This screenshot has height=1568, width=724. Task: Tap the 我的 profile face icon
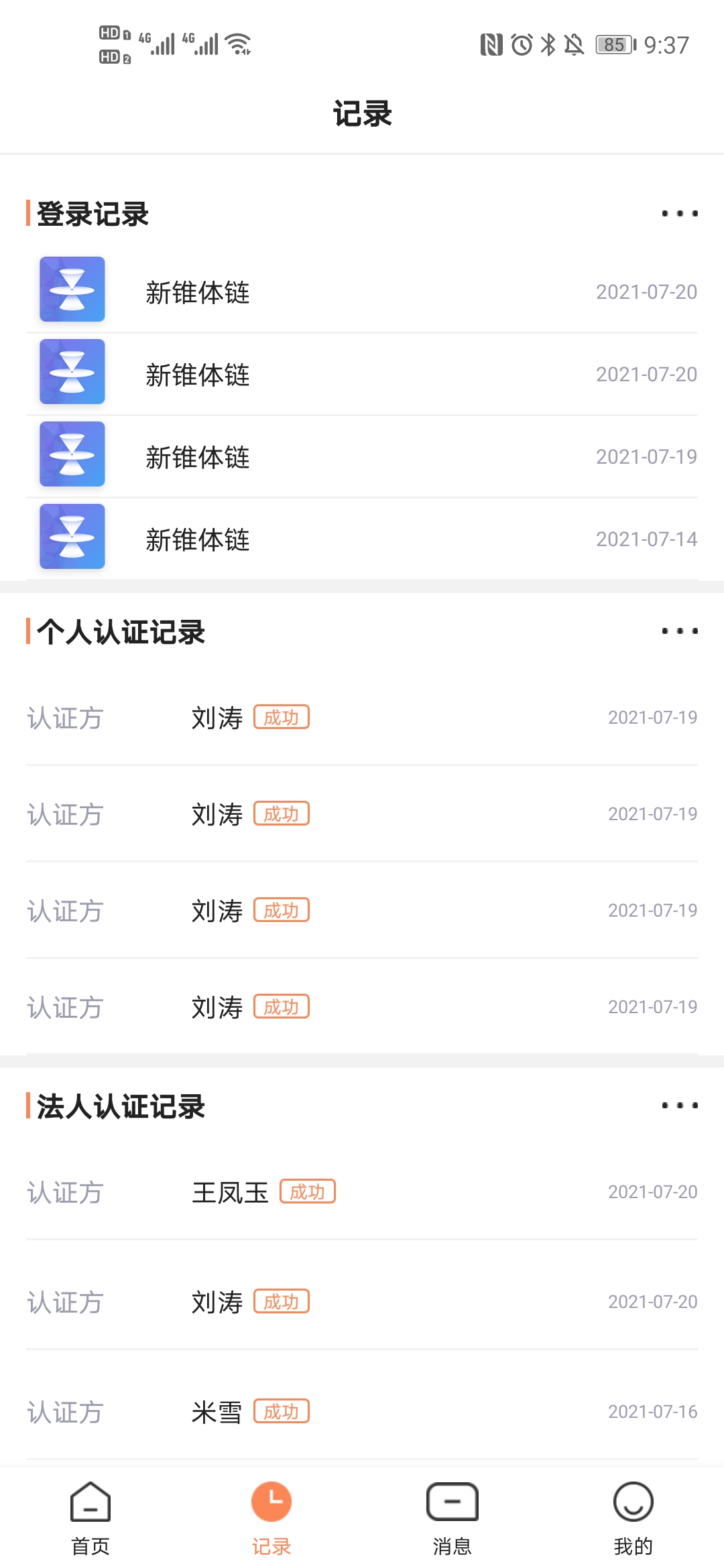[x=633, y=1502]
